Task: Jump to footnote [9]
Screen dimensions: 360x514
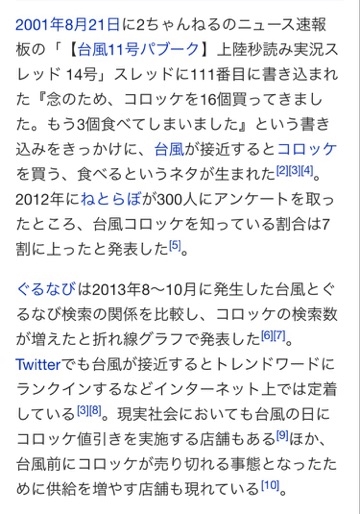Action: point(282,435)
